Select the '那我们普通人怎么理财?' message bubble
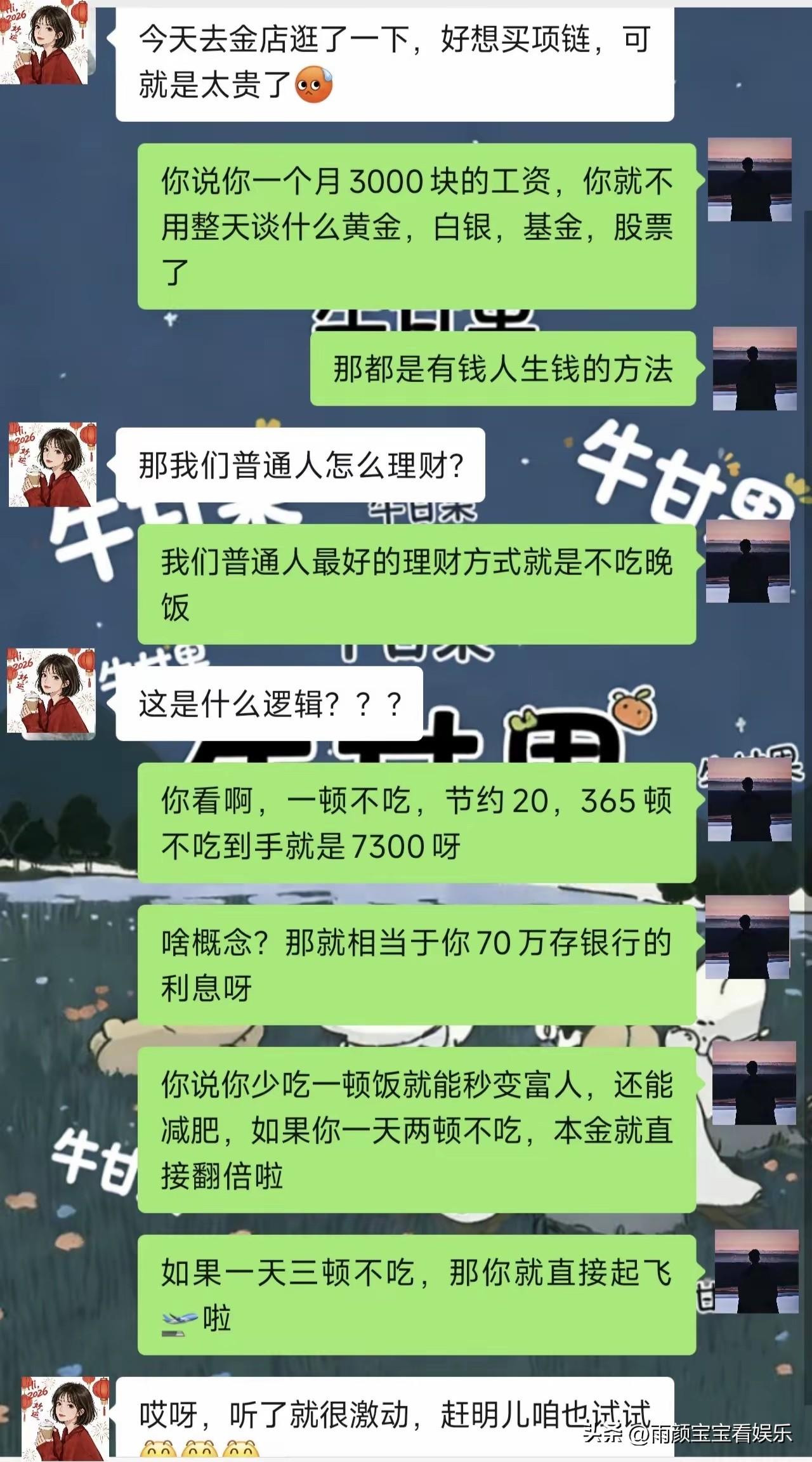Image resolution: width=812 pixels, height=1462 pixels. (298, 466)
